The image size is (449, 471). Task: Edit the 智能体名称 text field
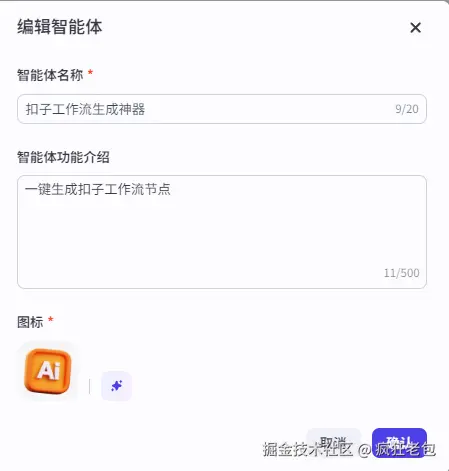222,109
